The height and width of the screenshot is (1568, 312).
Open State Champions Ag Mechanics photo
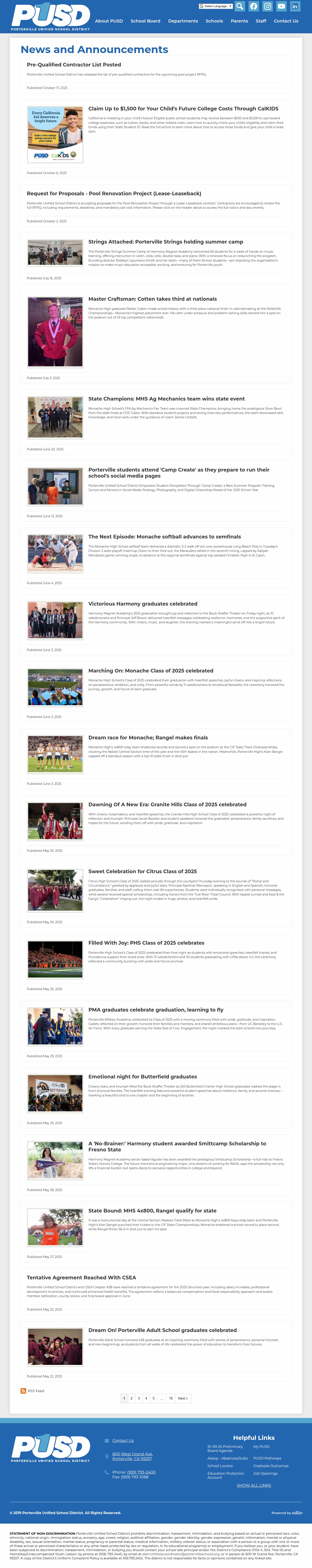click(55, 418)
